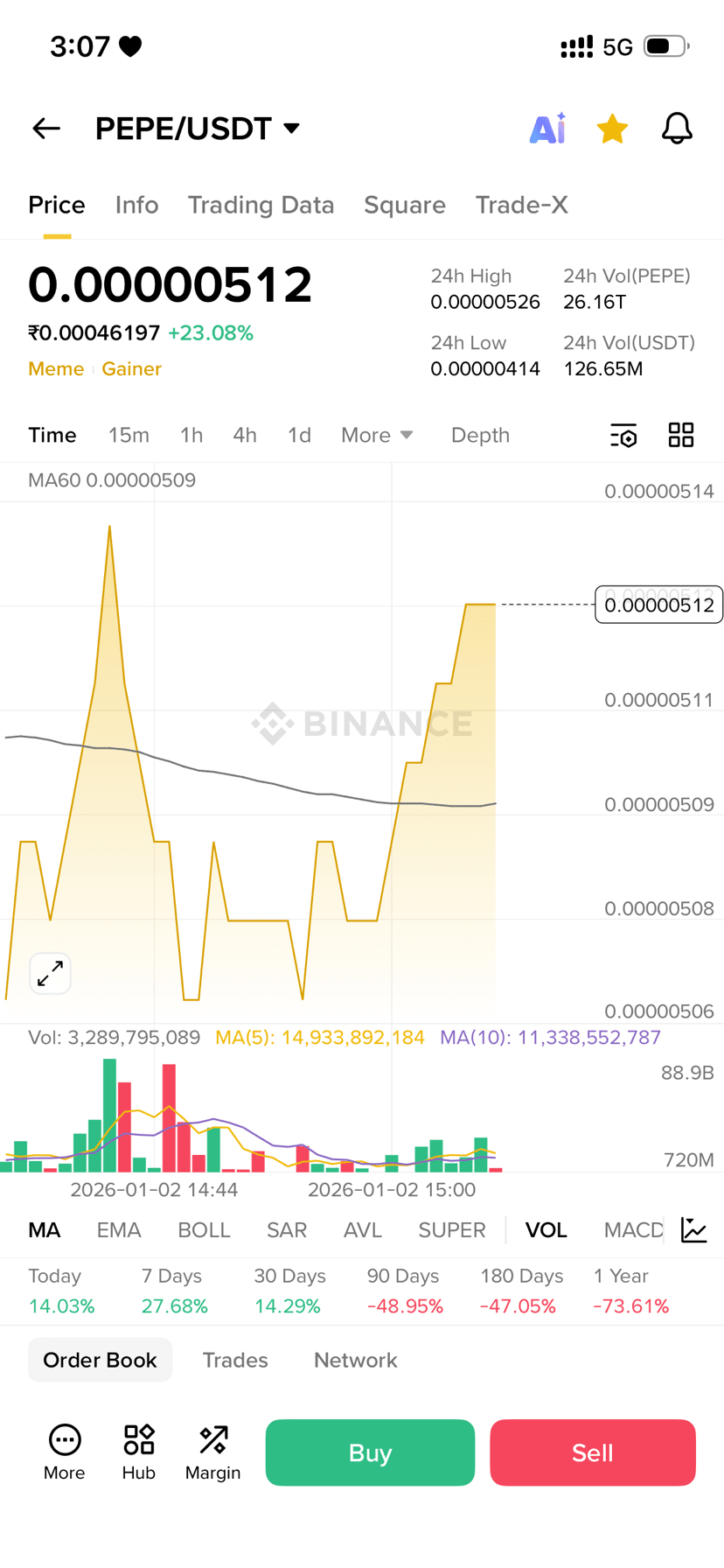Open the price alert bell
Image resolution: width=724 pixels, height=1568 pixels.
pos(677,129)
